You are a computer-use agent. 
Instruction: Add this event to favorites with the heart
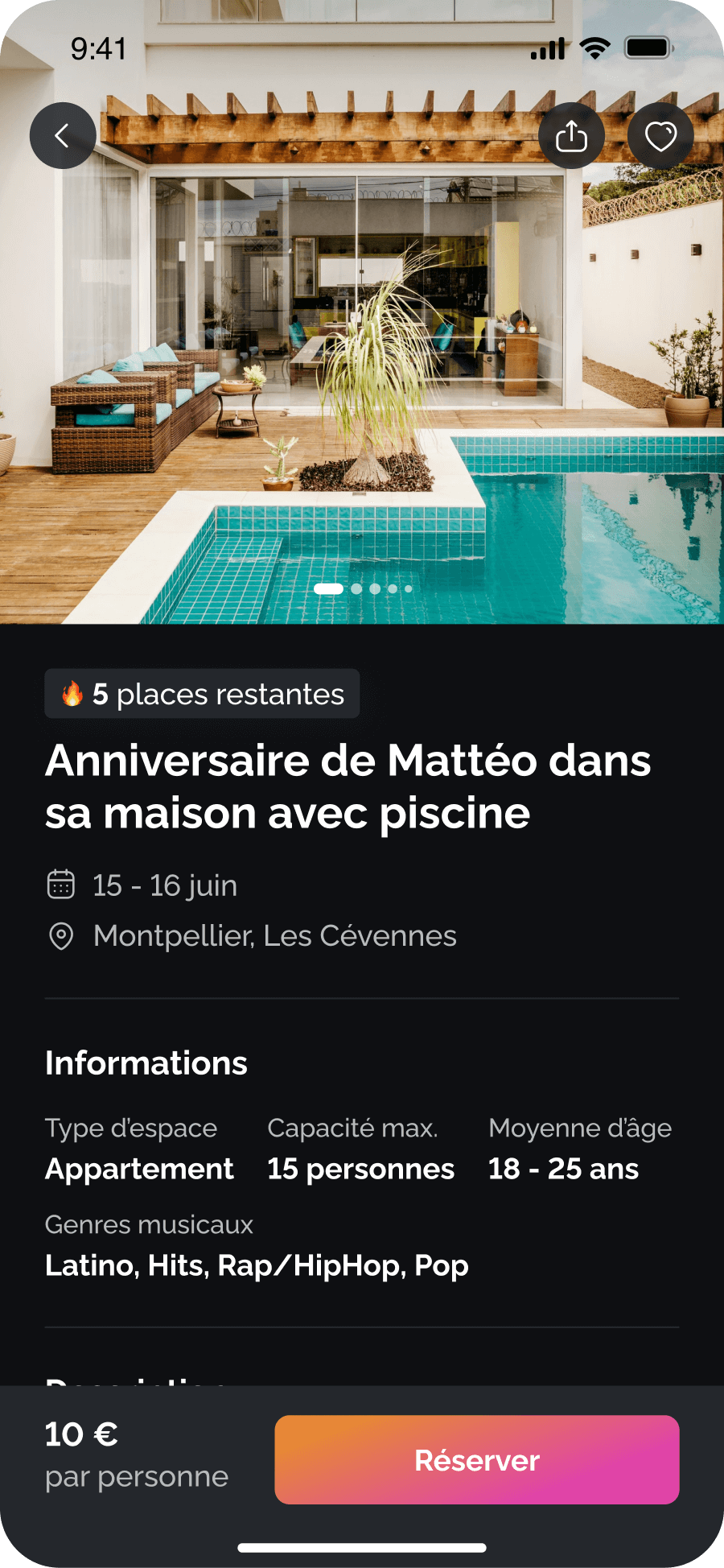[x=660, y=136]
